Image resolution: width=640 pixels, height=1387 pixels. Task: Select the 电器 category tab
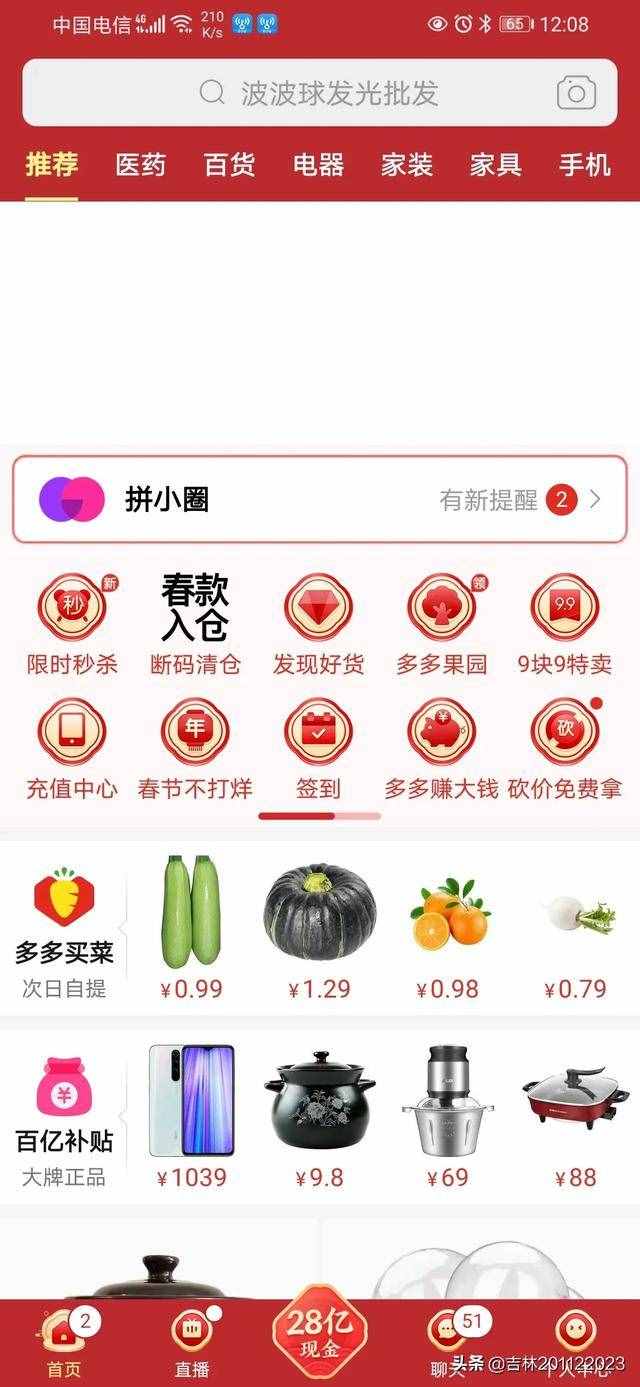(318, 165)
